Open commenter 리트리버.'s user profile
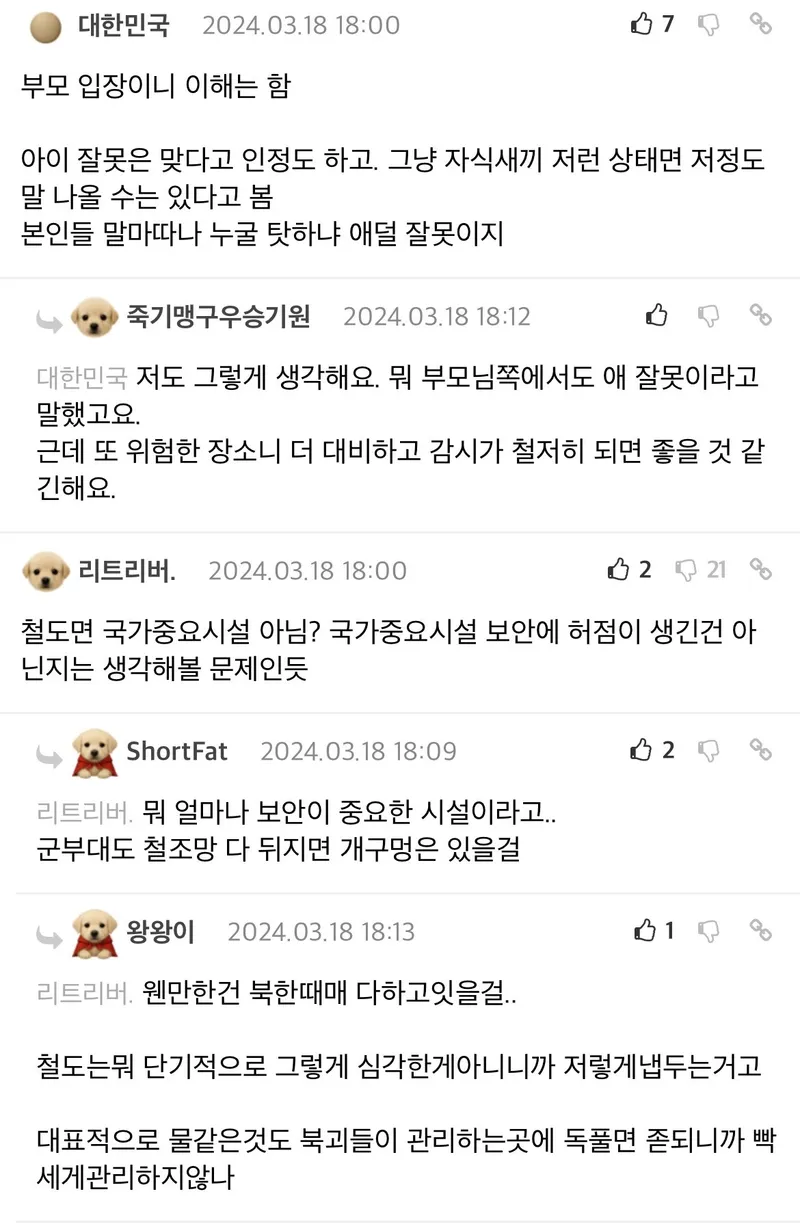Viewport: 800px width, 1231px height. [127, 571]
